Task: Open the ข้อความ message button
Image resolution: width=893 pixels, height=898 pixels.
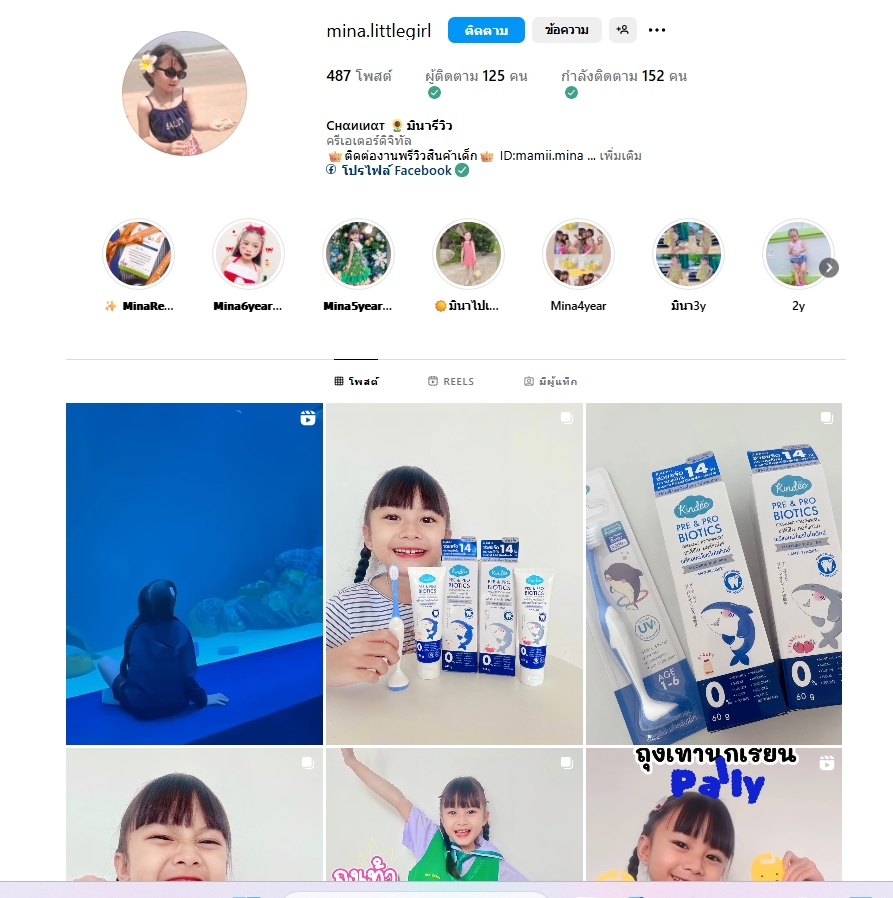Action: click(566, 30)
